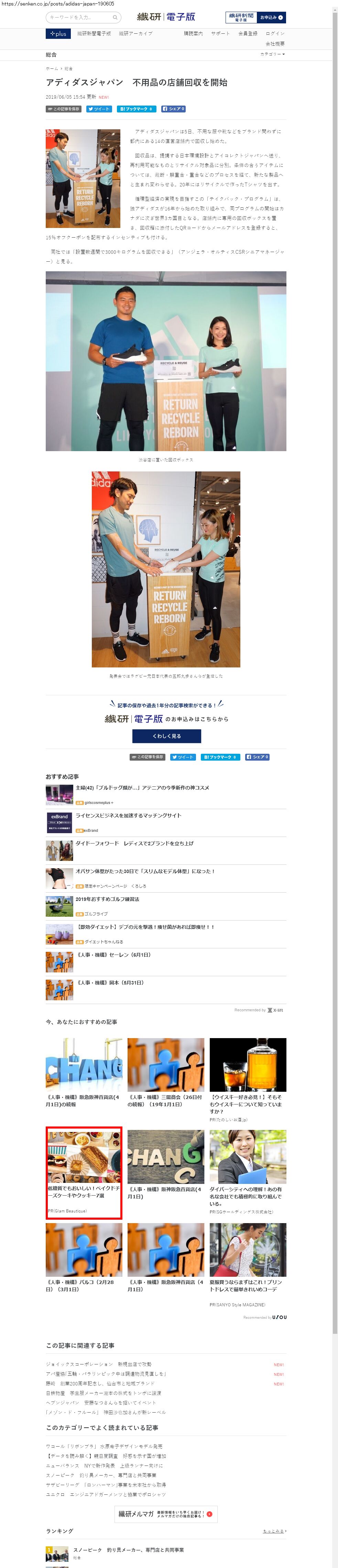The image size is (338, 1568).
Task: Tweet the article via top ツイート button
Action: [x=99, y=109]
